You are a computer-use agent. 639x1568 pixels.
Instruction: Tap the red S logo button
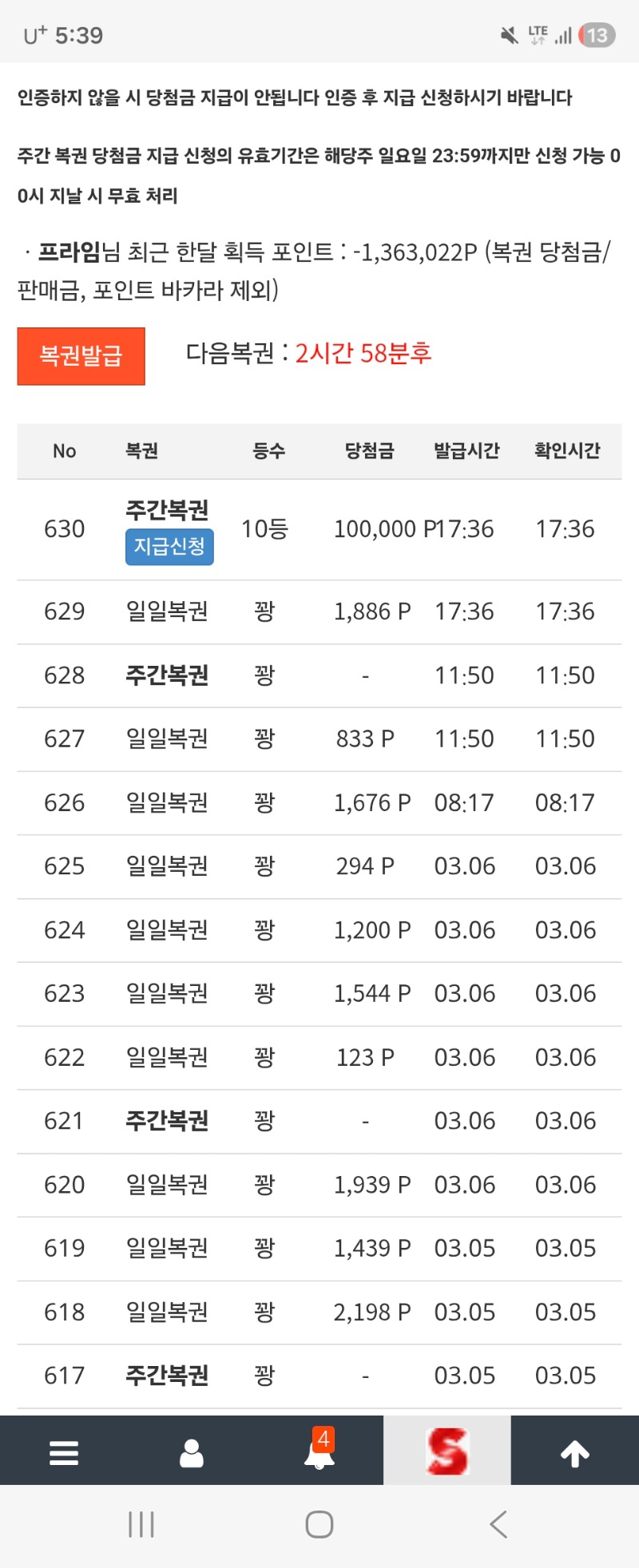pos(447,1451)
